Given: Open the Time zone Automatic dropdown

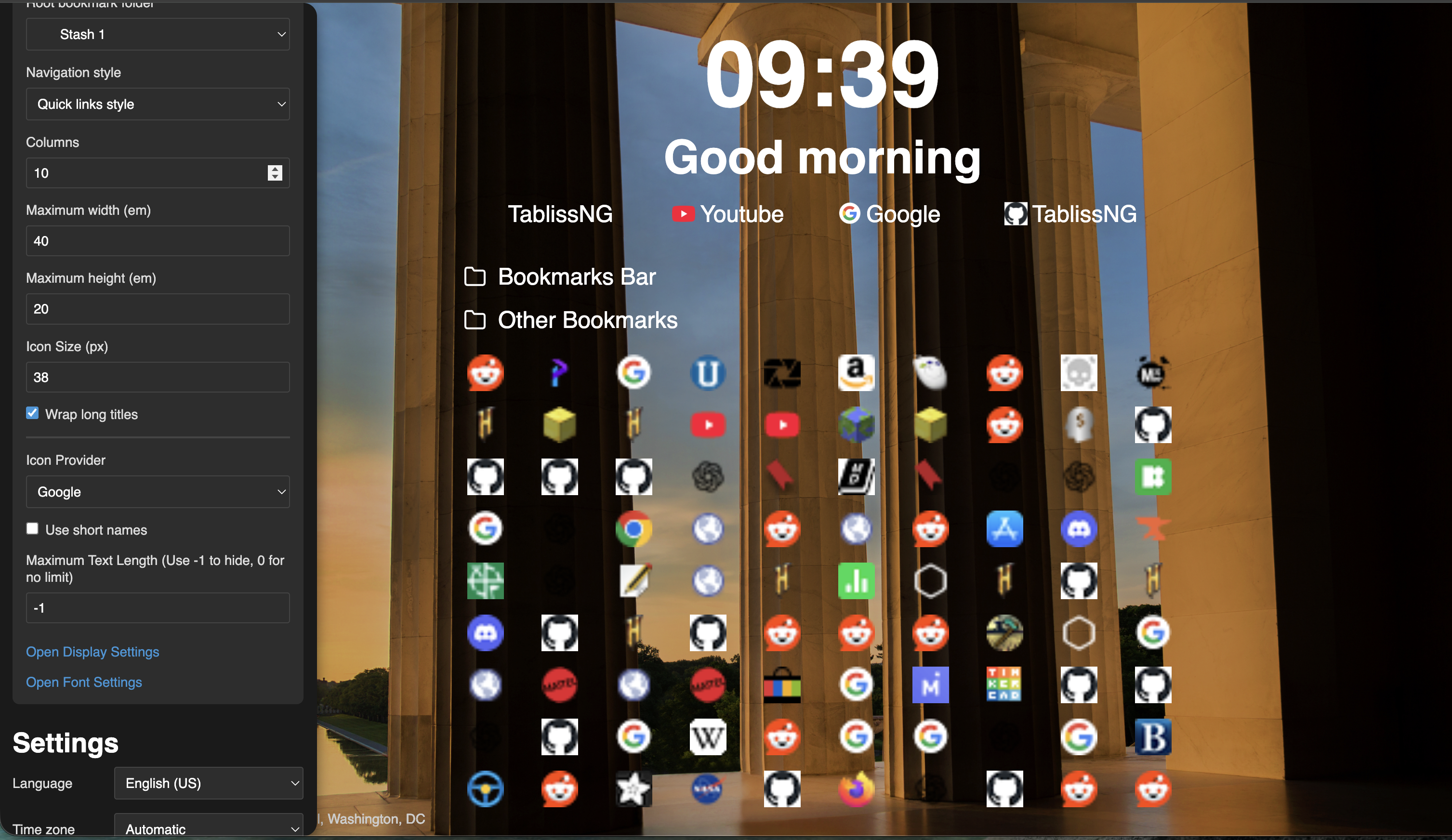Looking at the screenshot, I should click(209, 828).
